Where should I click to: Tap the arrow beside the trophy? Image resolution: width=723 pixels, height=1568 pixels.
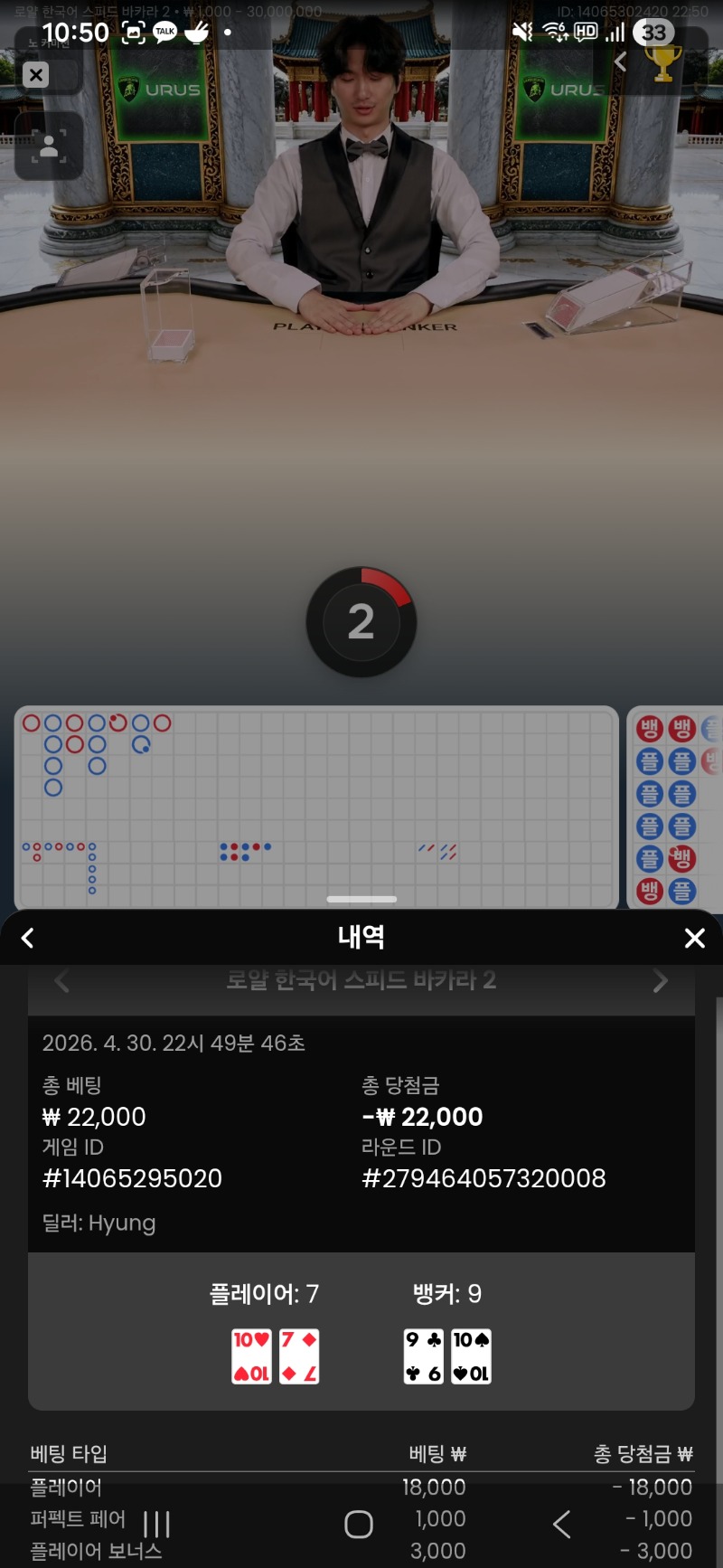620,61
